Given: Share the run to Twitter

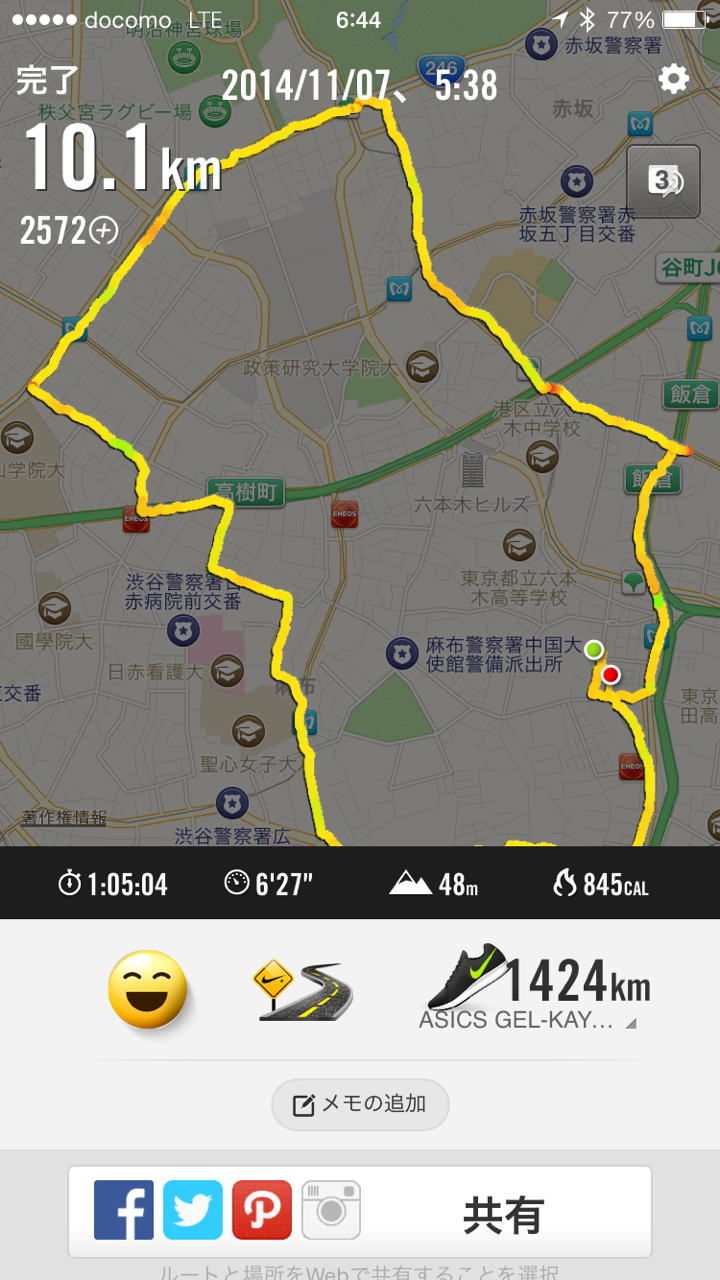Looking at the screenshot, I should (193, 1210).
